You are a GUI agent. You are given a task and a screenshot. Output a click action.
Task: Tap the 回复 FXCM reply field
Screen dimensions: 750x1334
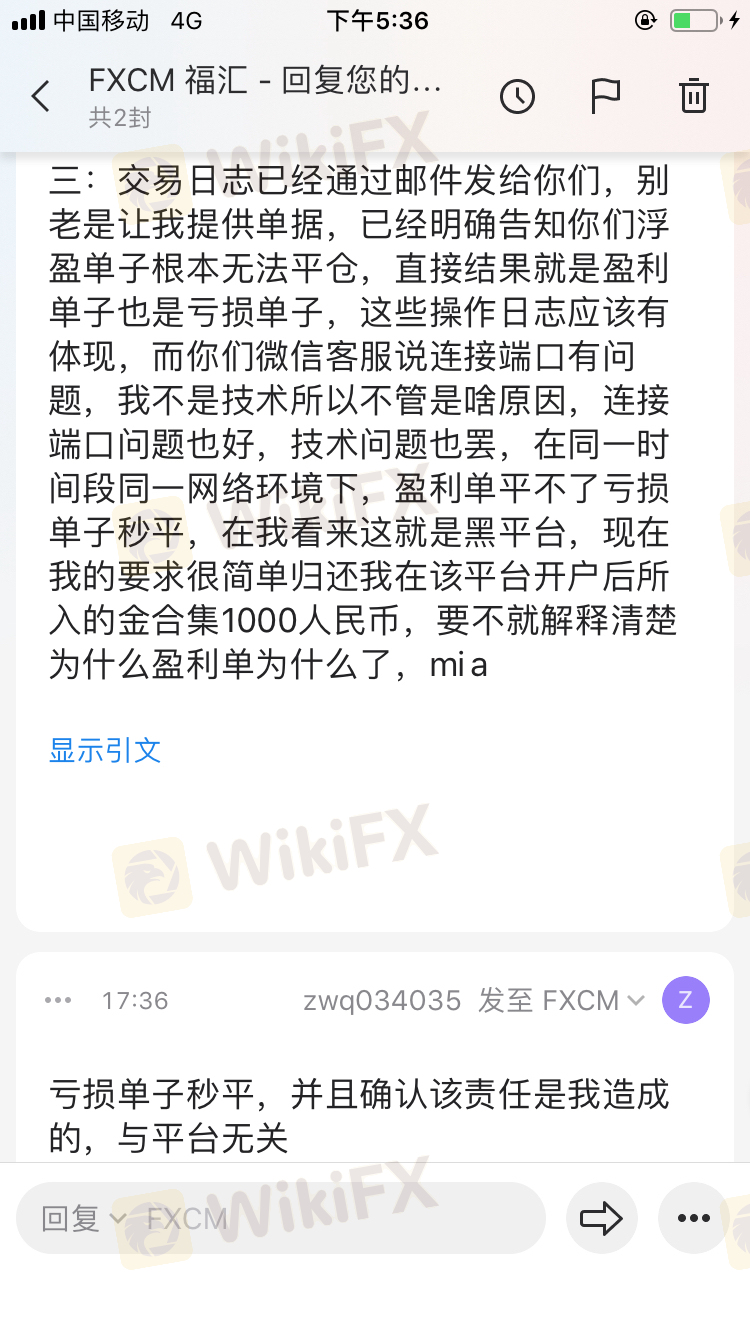pos(281,1218)
